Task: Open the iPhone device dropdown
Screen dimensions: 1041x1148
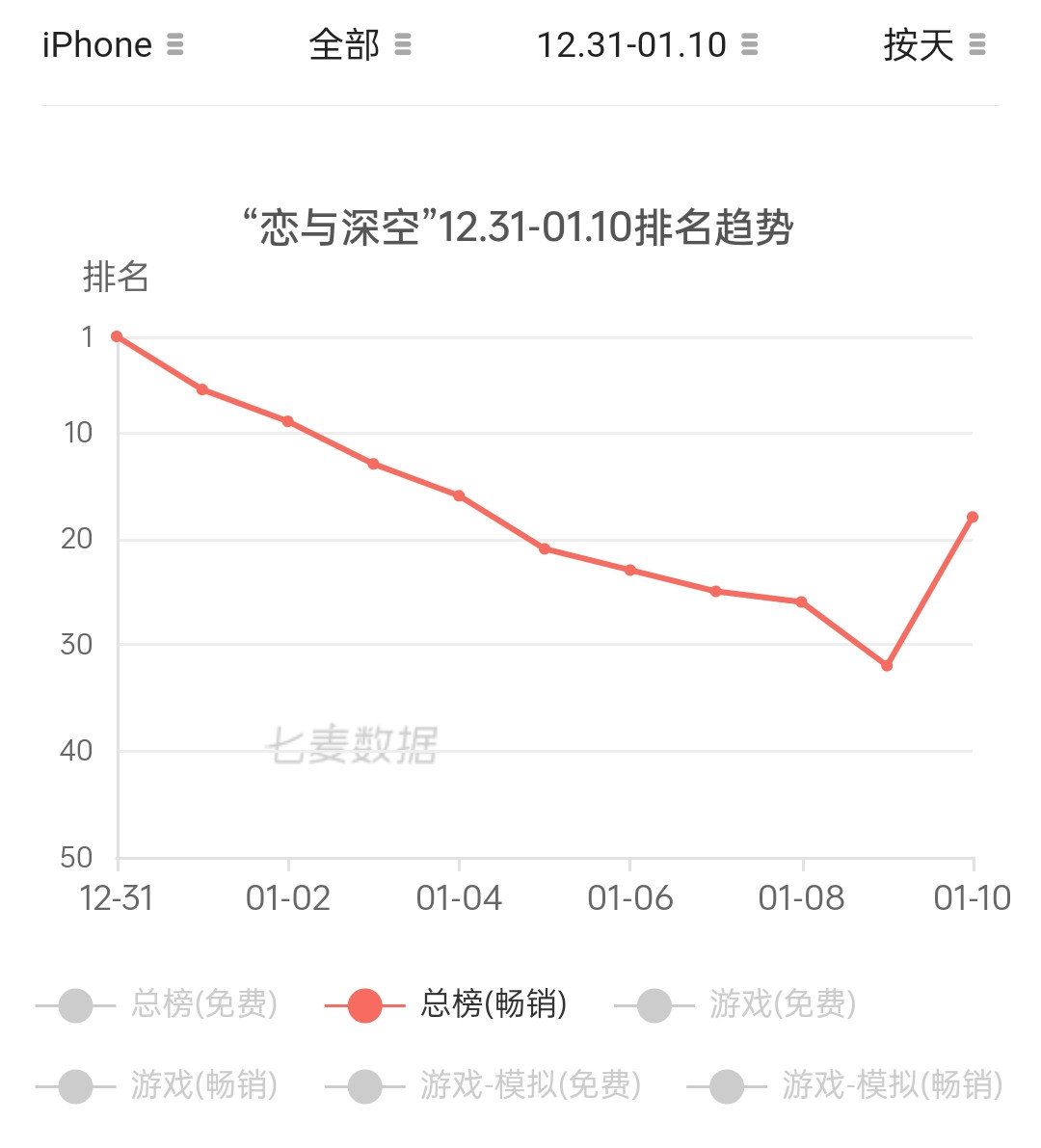Action: pyautogui.click(x=113, y=45)
